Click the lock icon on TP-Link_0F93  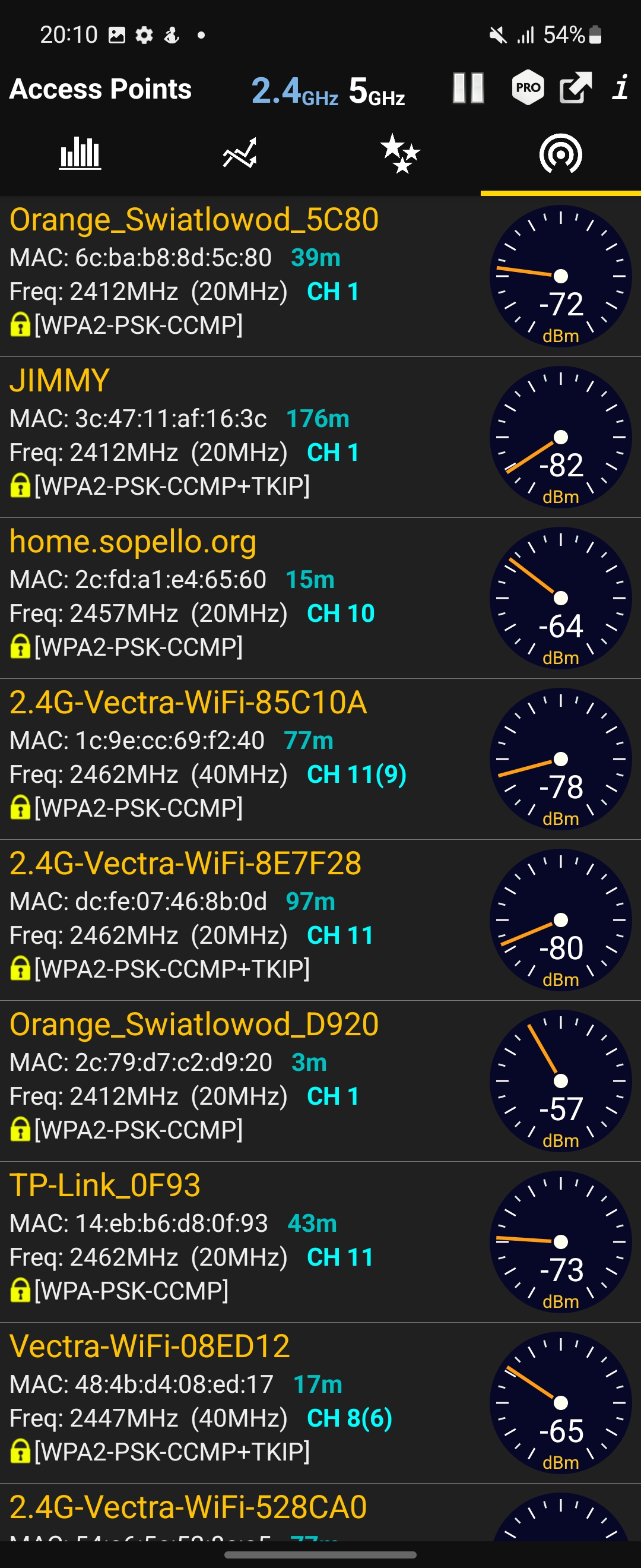(20, 1291)
